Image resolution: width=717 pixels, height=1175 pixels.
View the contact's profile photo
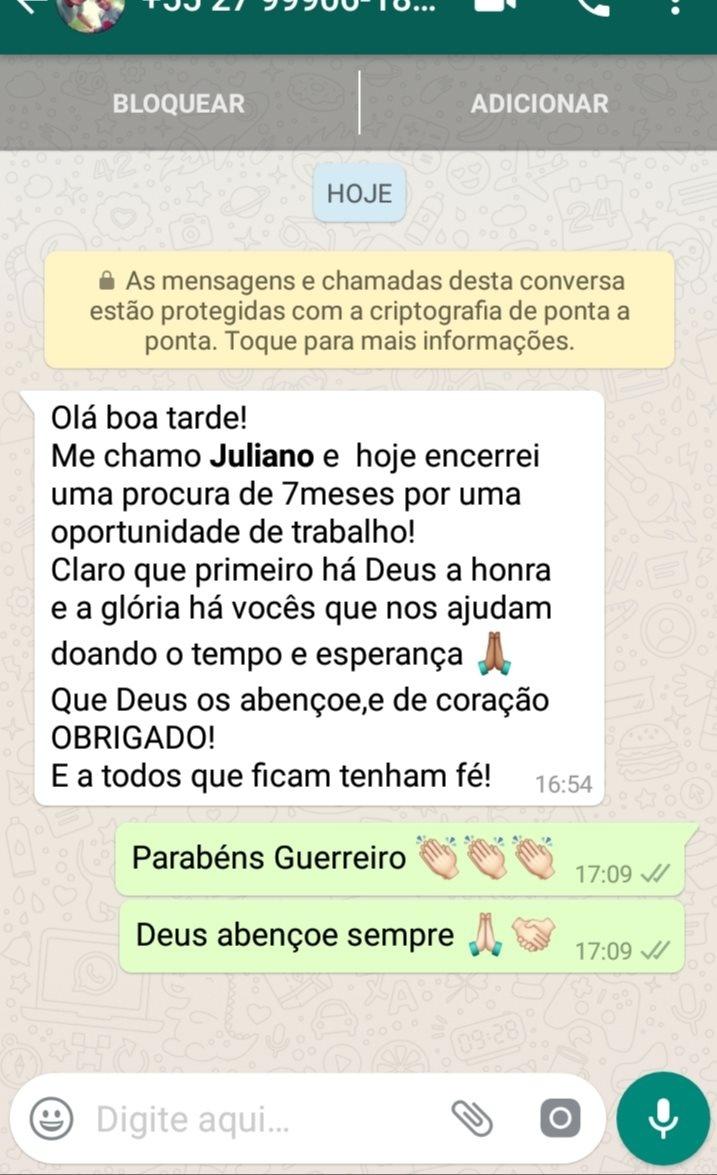point(91,10)
